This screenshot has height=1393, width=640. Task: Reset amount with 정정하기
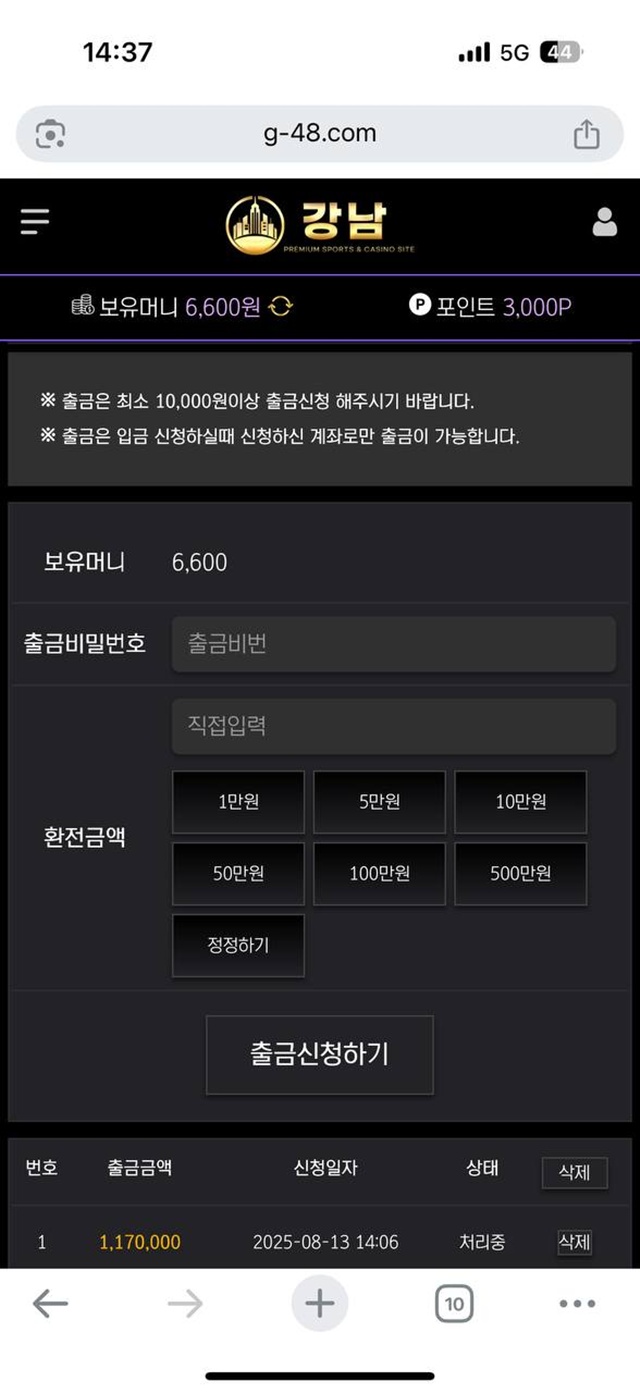tap(238, 945)
